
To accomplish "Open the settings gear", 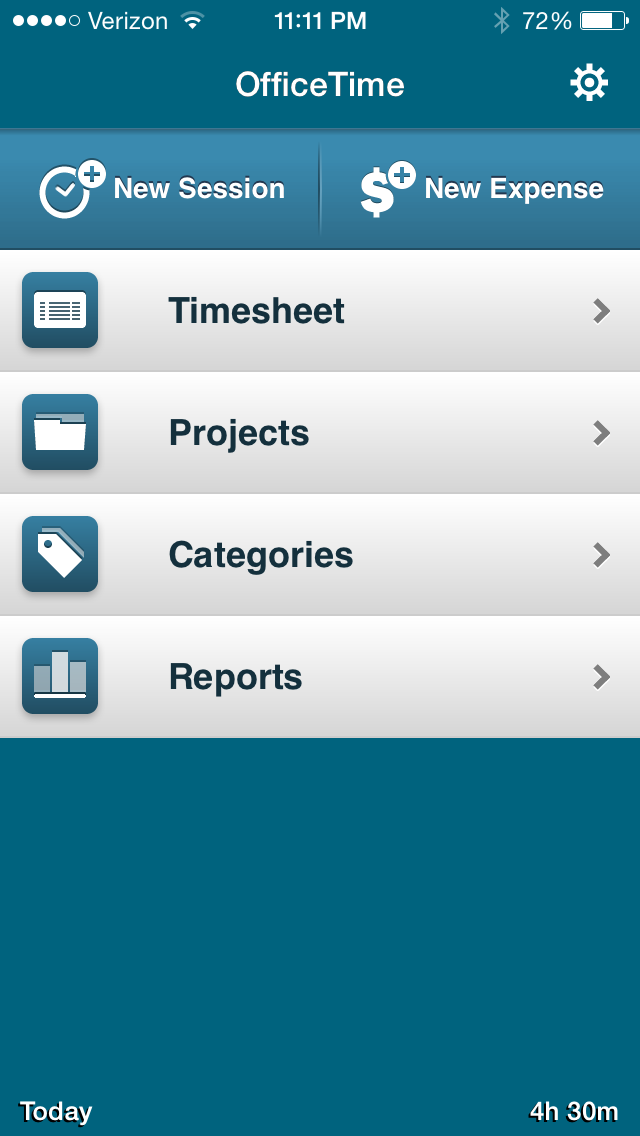I will click(589, 83).
